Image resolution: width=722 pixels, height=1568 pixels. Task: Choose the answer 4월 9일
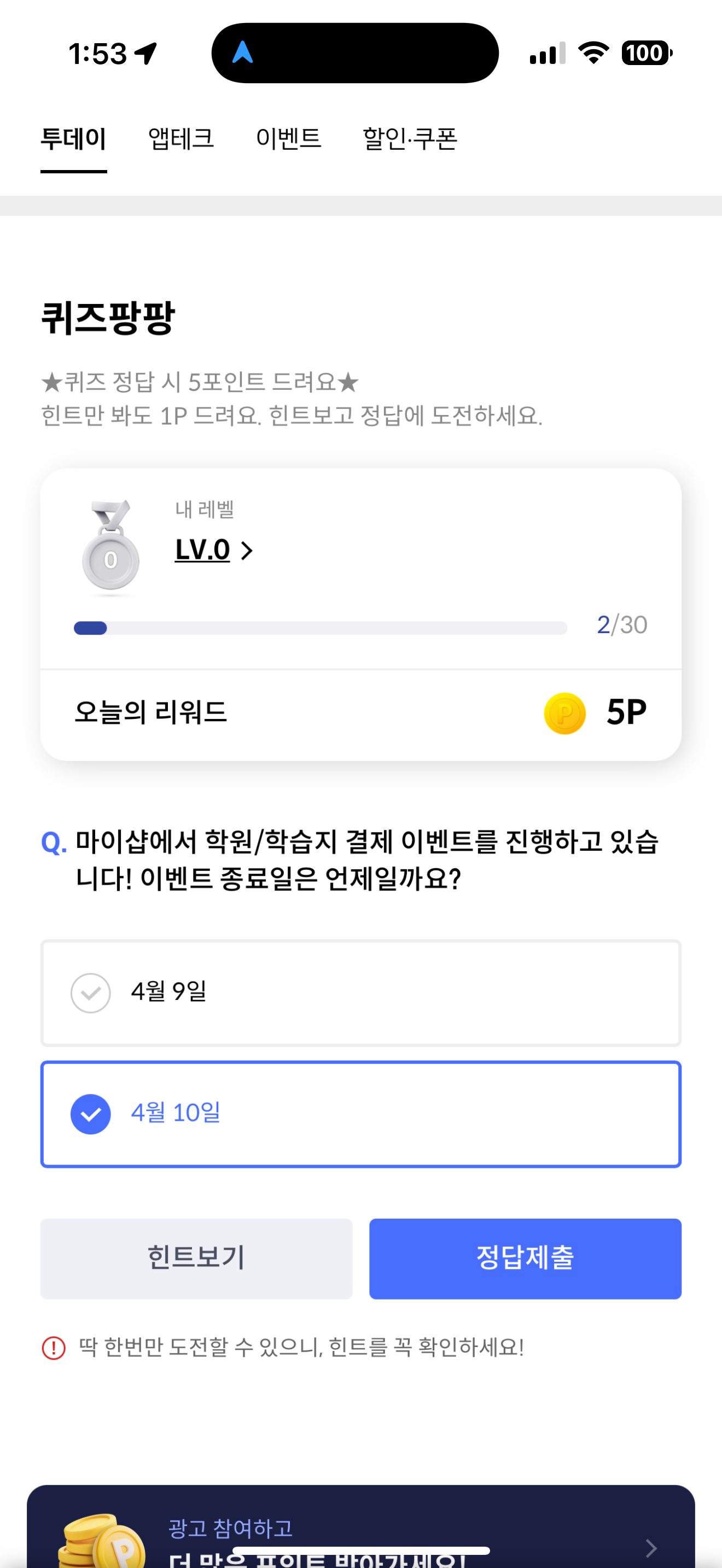[x=361, y=993]
